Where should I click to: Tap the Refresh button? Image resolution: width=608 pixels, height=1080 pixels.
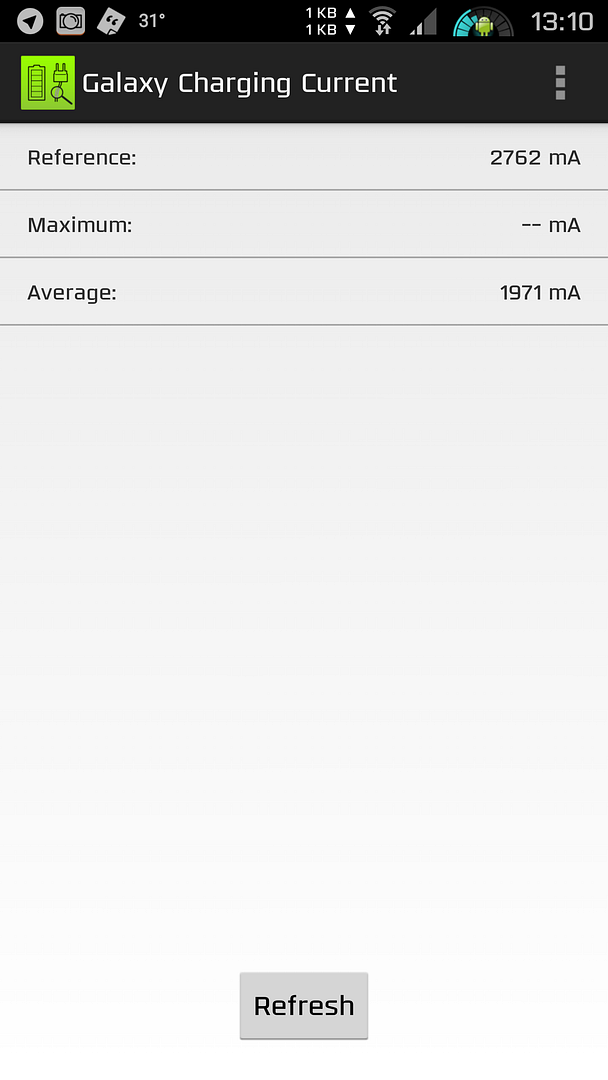[304, 1006]
